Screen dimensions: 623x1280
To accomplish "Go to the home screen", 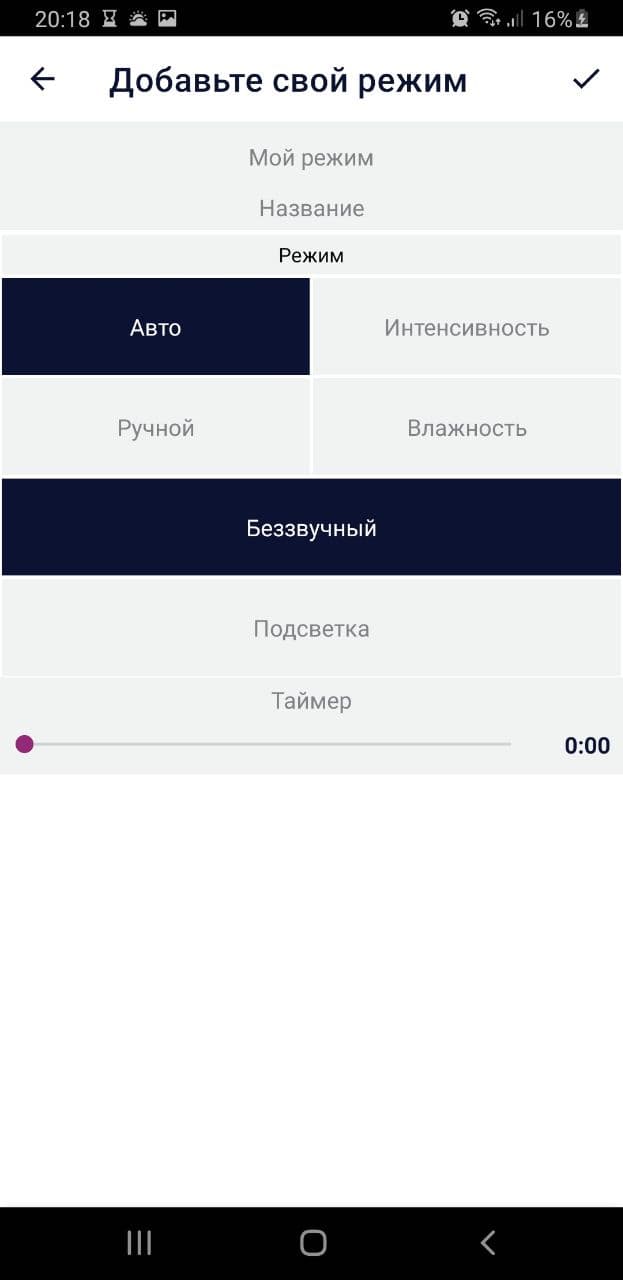I will coord(313,1243).
